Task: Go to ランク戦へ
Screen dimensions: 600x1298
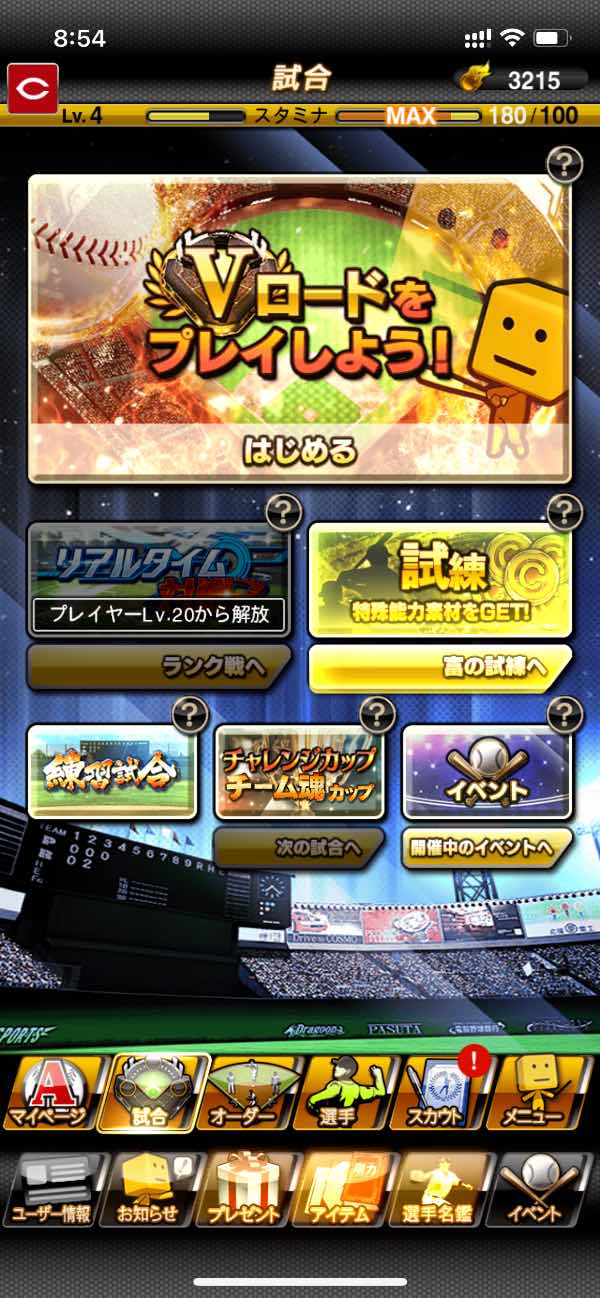Action: tap(158, 668)
